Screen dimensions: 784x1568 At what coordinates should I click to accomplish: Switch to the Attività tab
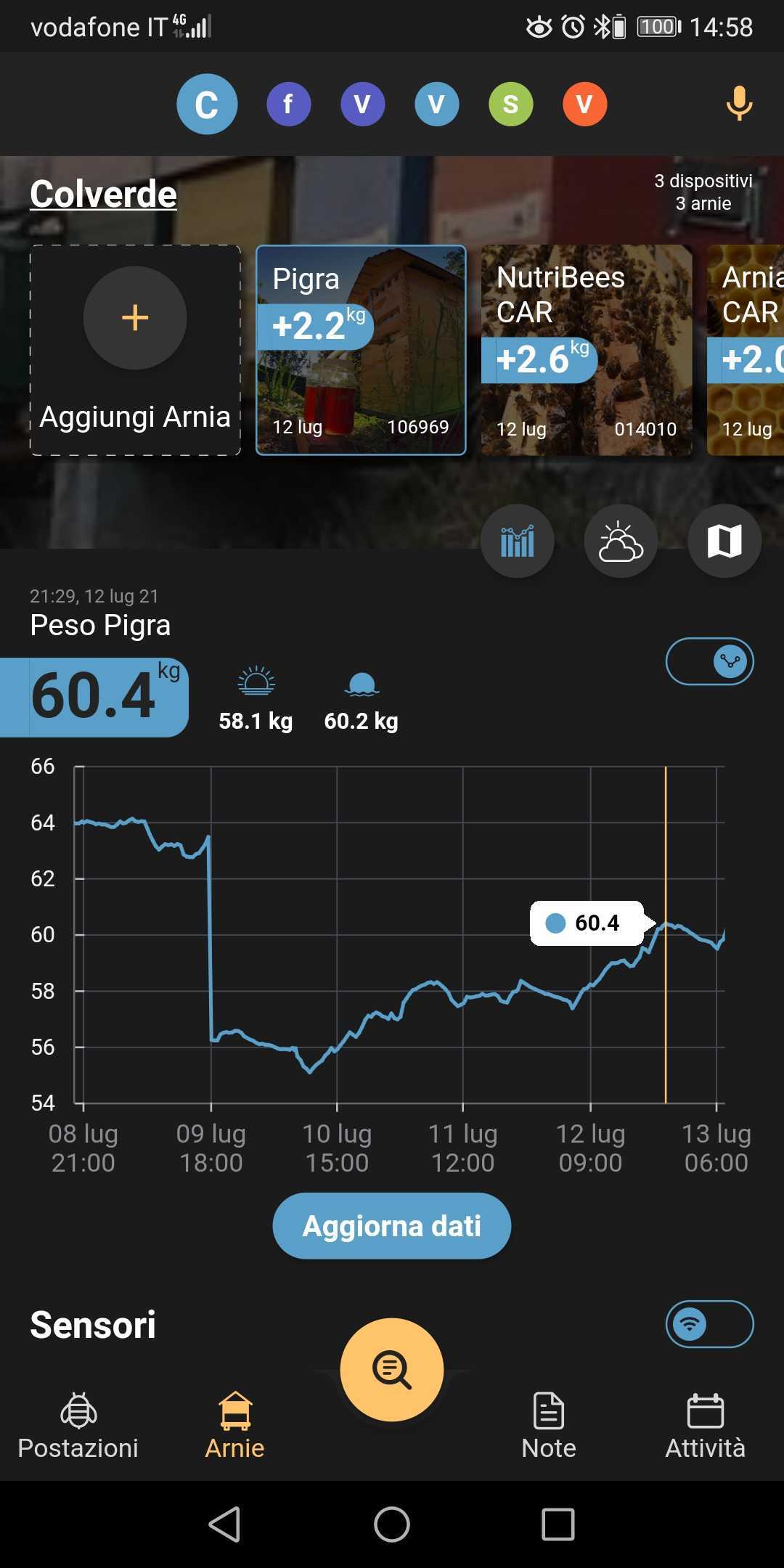[705, 1426]
